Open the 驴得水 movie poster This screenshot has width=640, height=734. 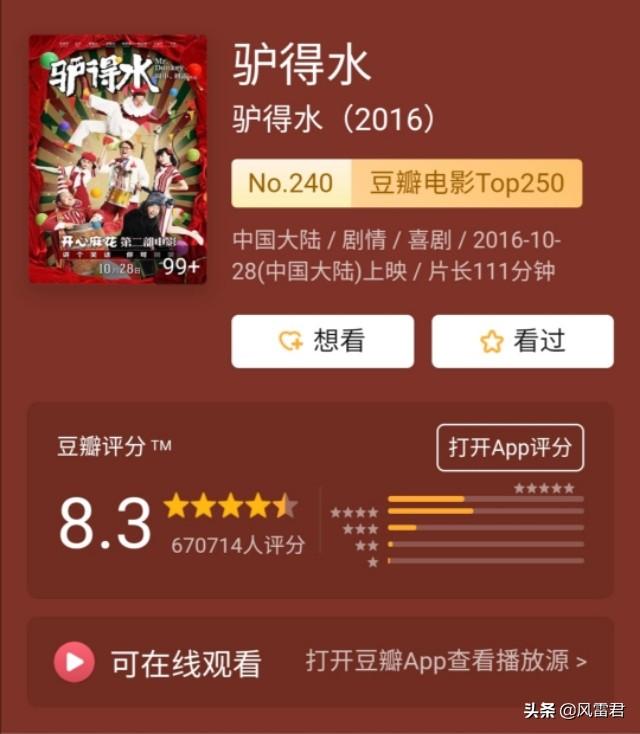(117, 159)
